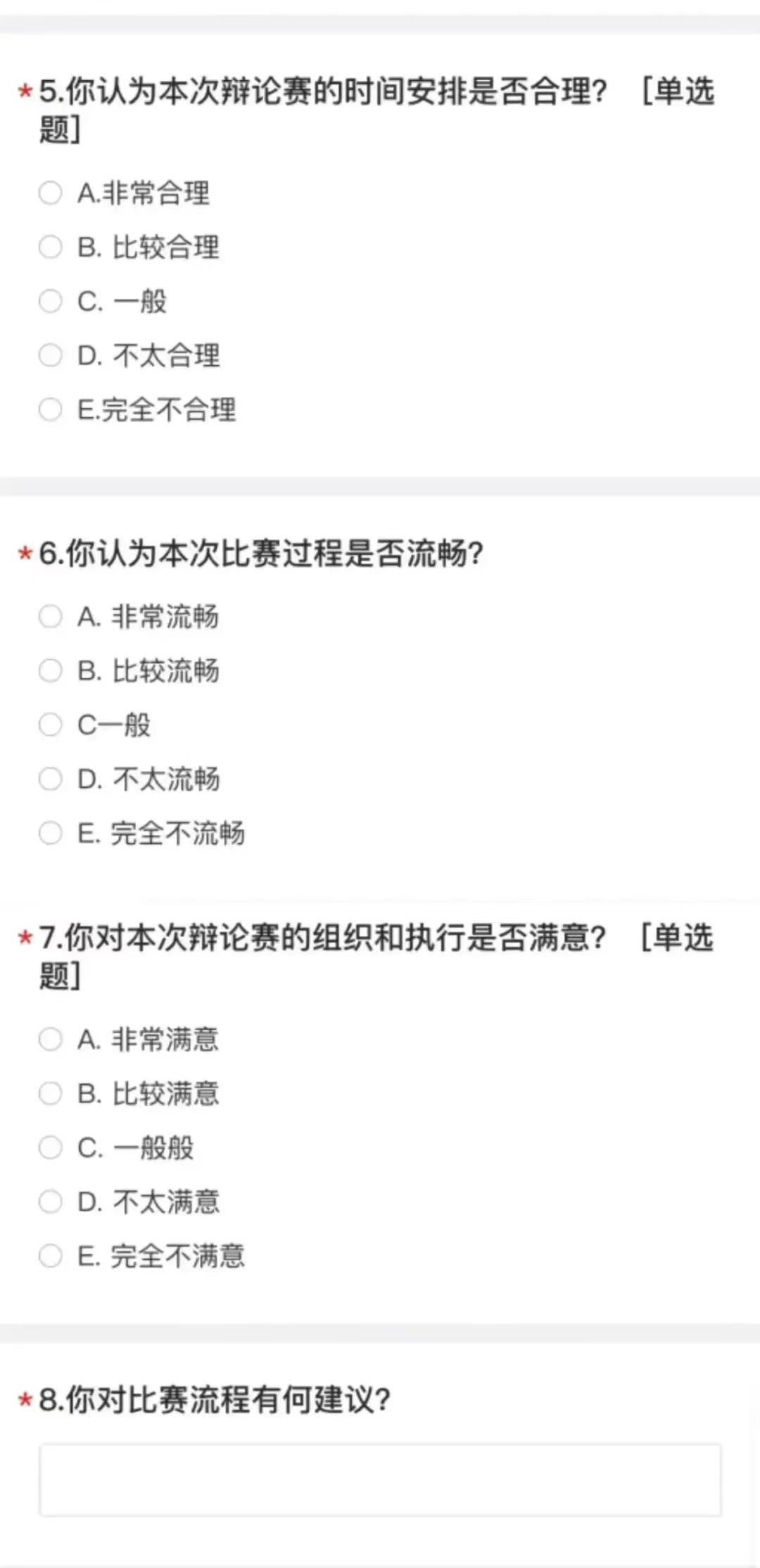The image size is (760, 1568).
Task: Choose 'B. 比较流畅' option
Action: click(51, 671)
